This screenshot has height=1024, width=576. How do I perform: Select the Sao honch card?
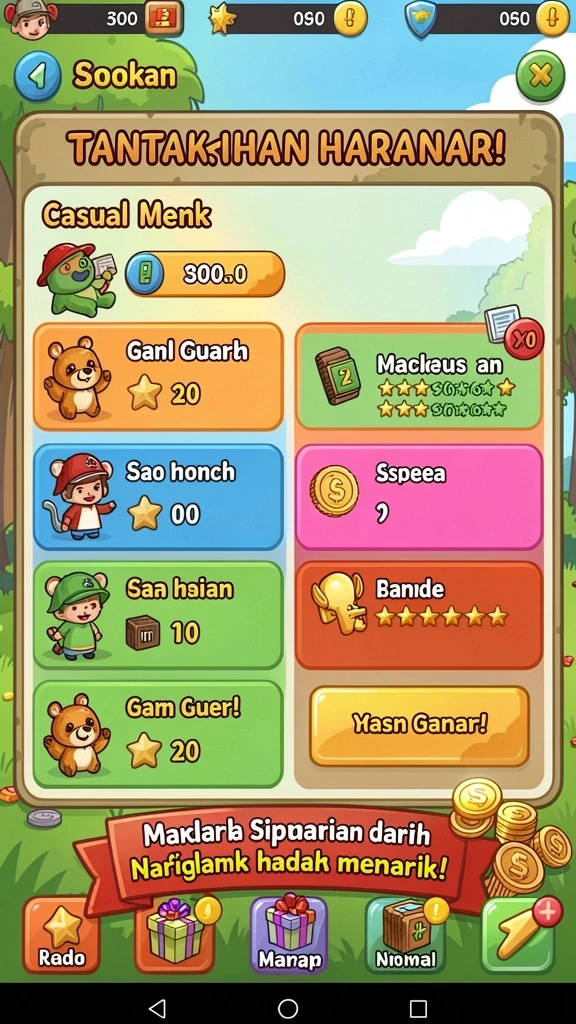(x=158, y=497)
